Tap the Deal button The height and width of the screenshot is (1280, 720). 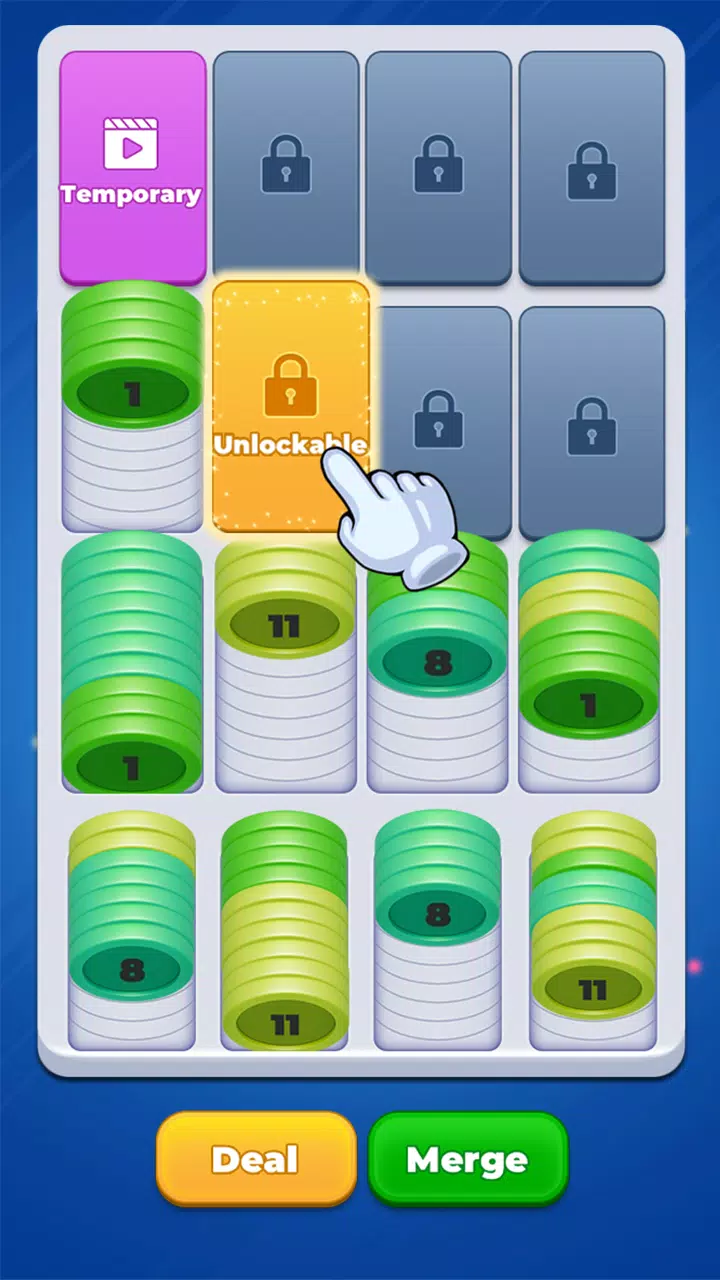[256, 1159]
